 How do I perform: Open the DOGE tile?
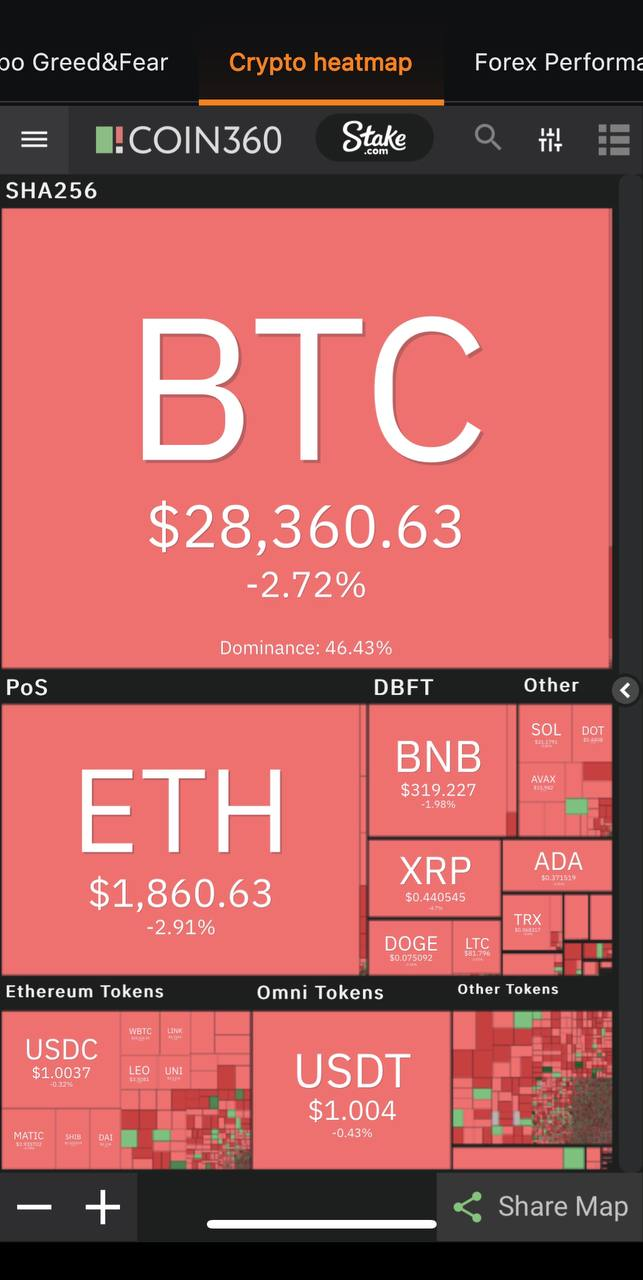[x=410, y=948]
